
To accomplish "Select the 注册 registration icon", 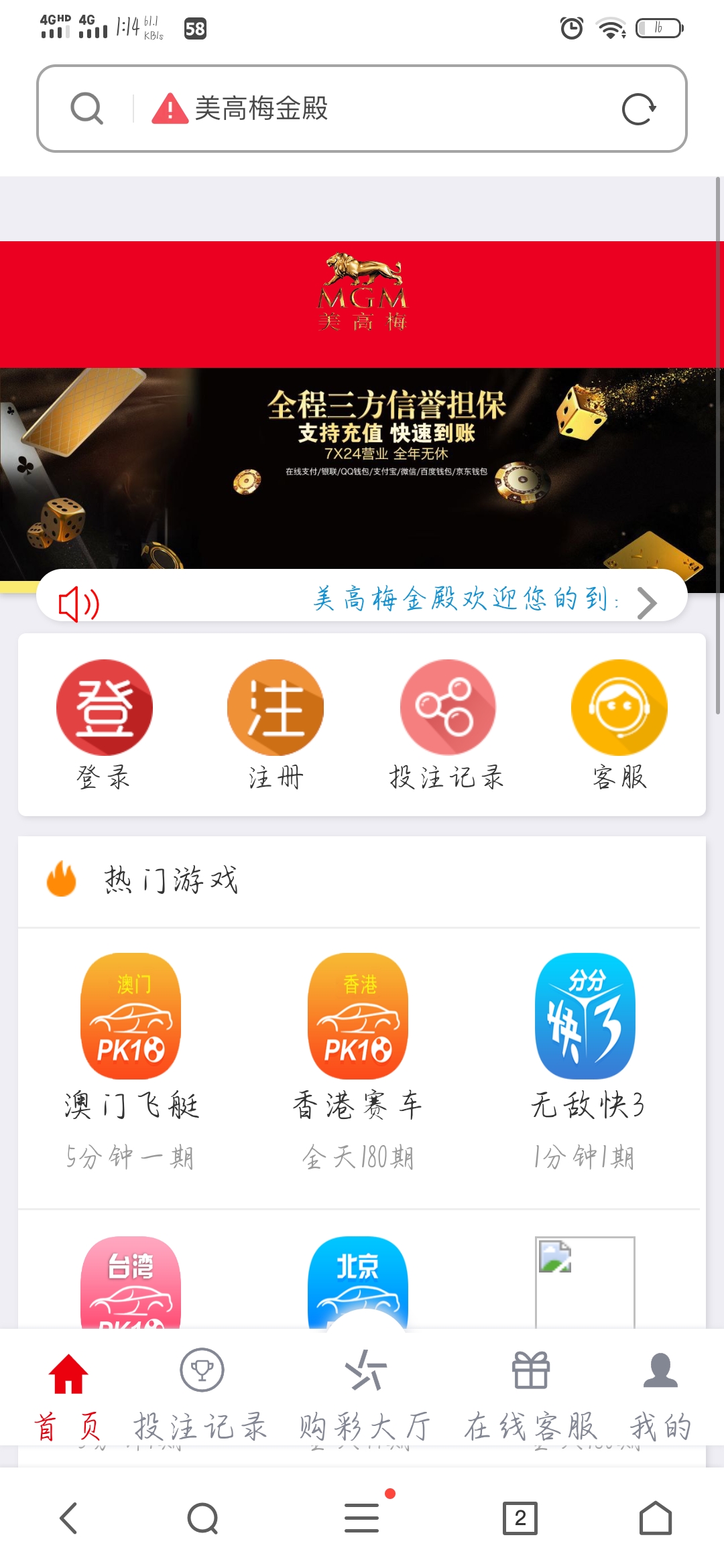I will click(276, 707).
